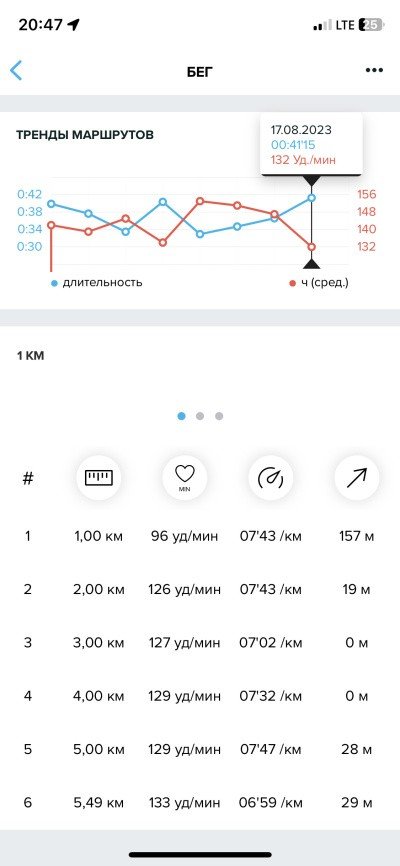
Task: Tap the heart rate MIN column icon
Action: (185, 478)
